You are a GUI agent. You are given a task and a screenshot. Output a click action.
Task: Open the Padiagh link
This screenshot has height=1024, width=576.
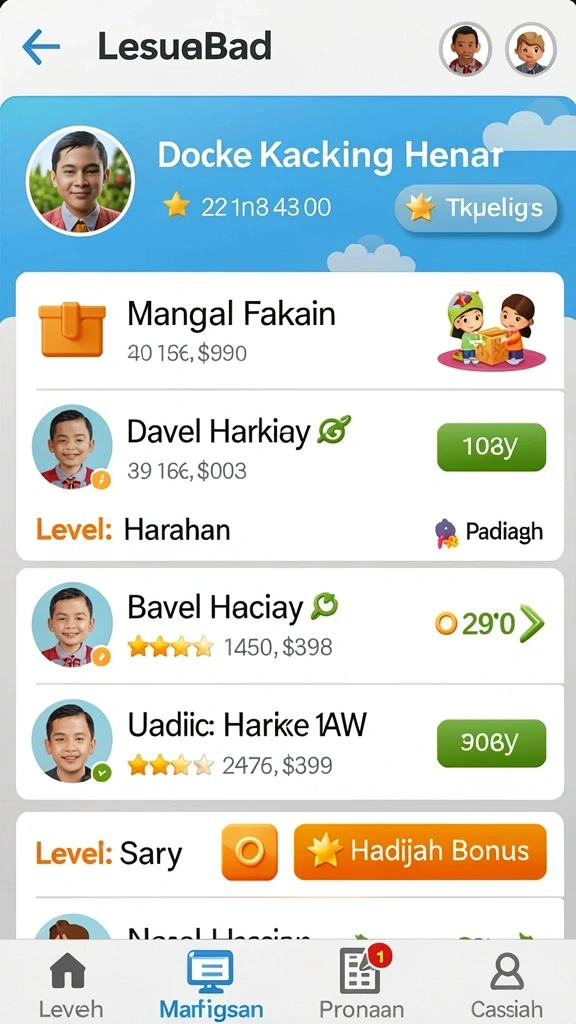[489, 532]
